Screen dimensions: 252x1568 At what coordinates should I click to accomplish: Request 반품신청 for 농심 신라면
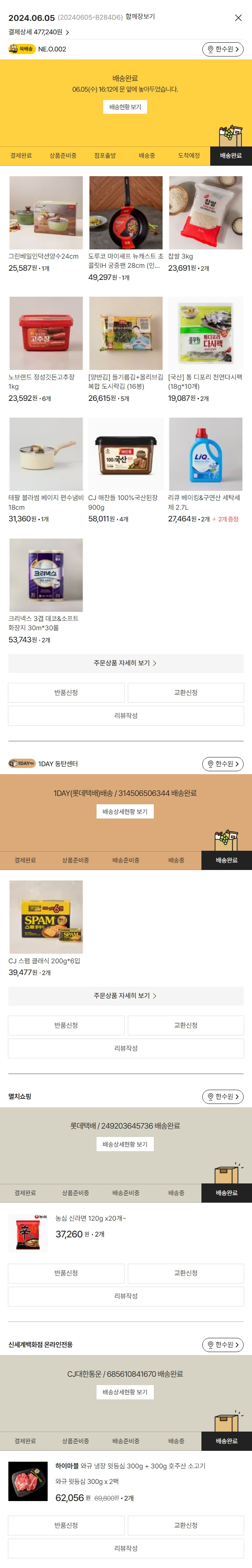click(x=66, y=1273)
